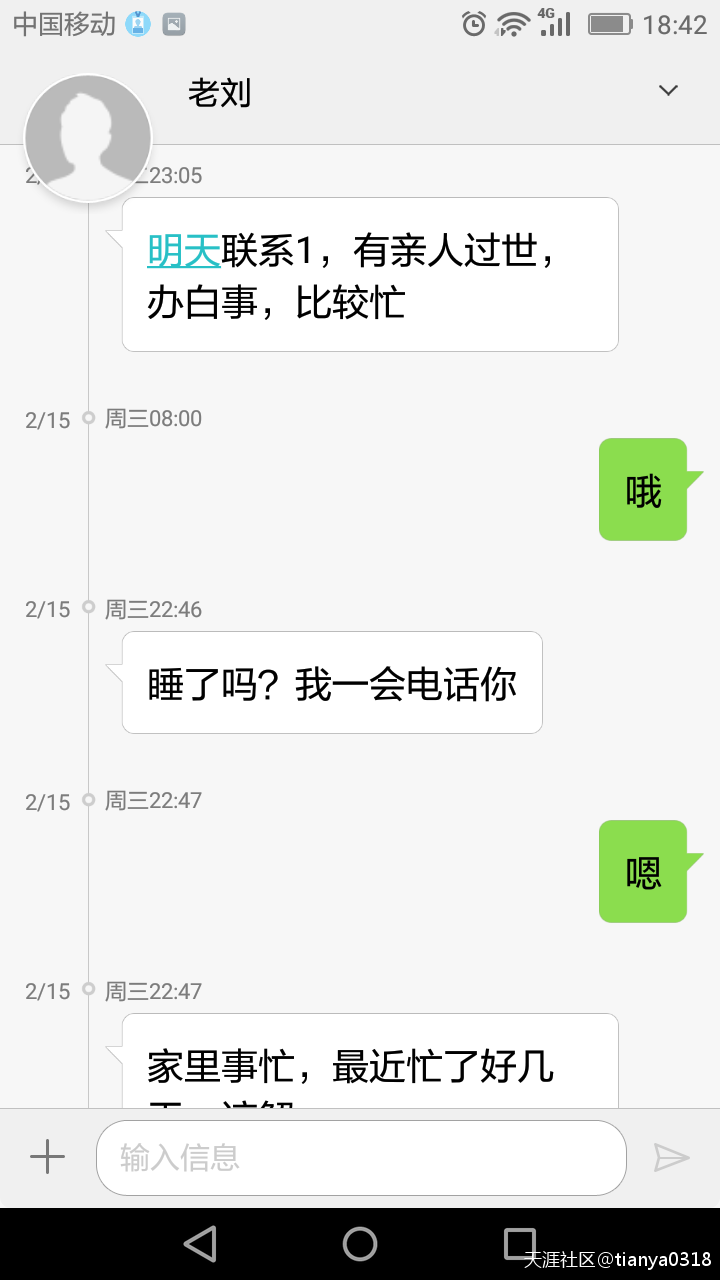Select the 输入信息 message input field

click(360, 1157)
